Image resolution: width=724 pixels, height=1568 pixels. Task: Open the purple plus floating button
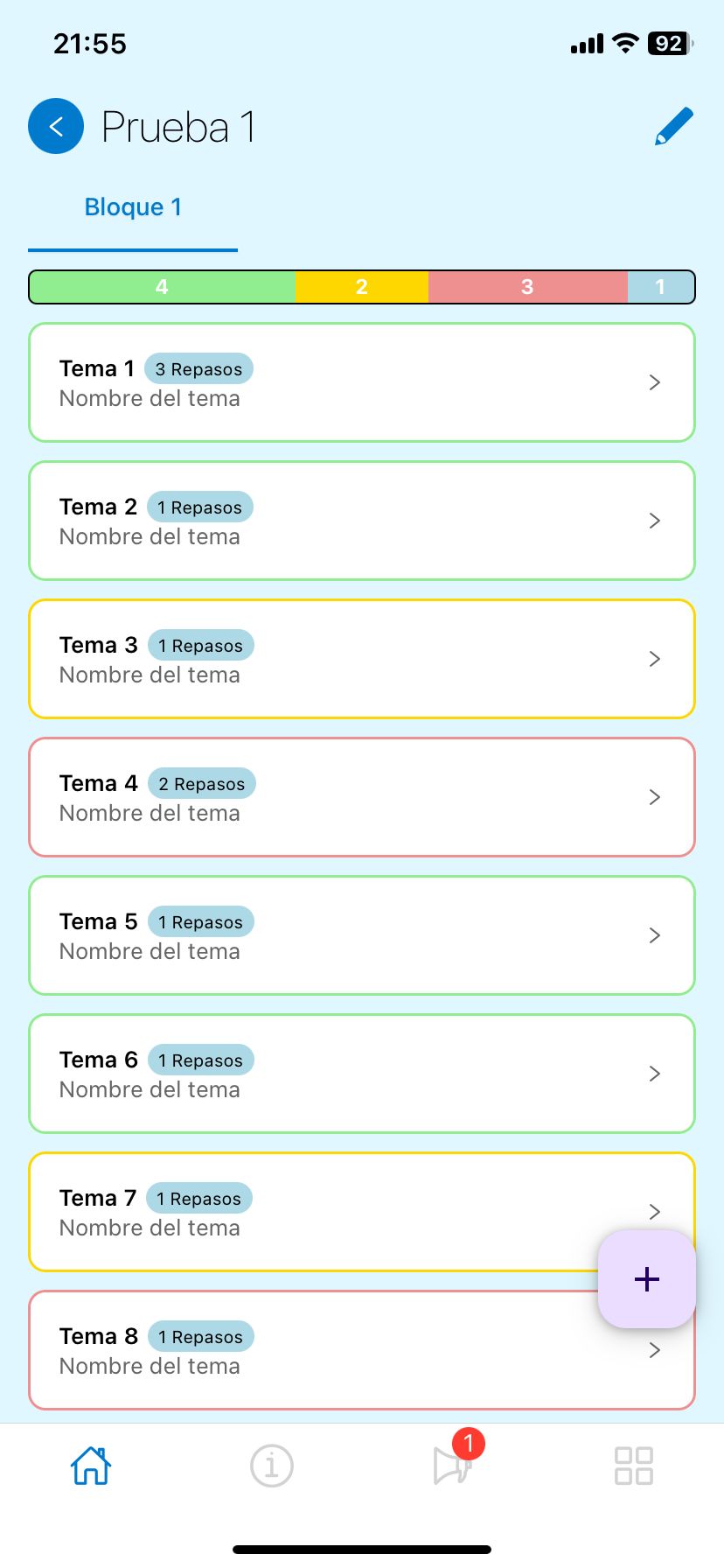coord(646,1278)
